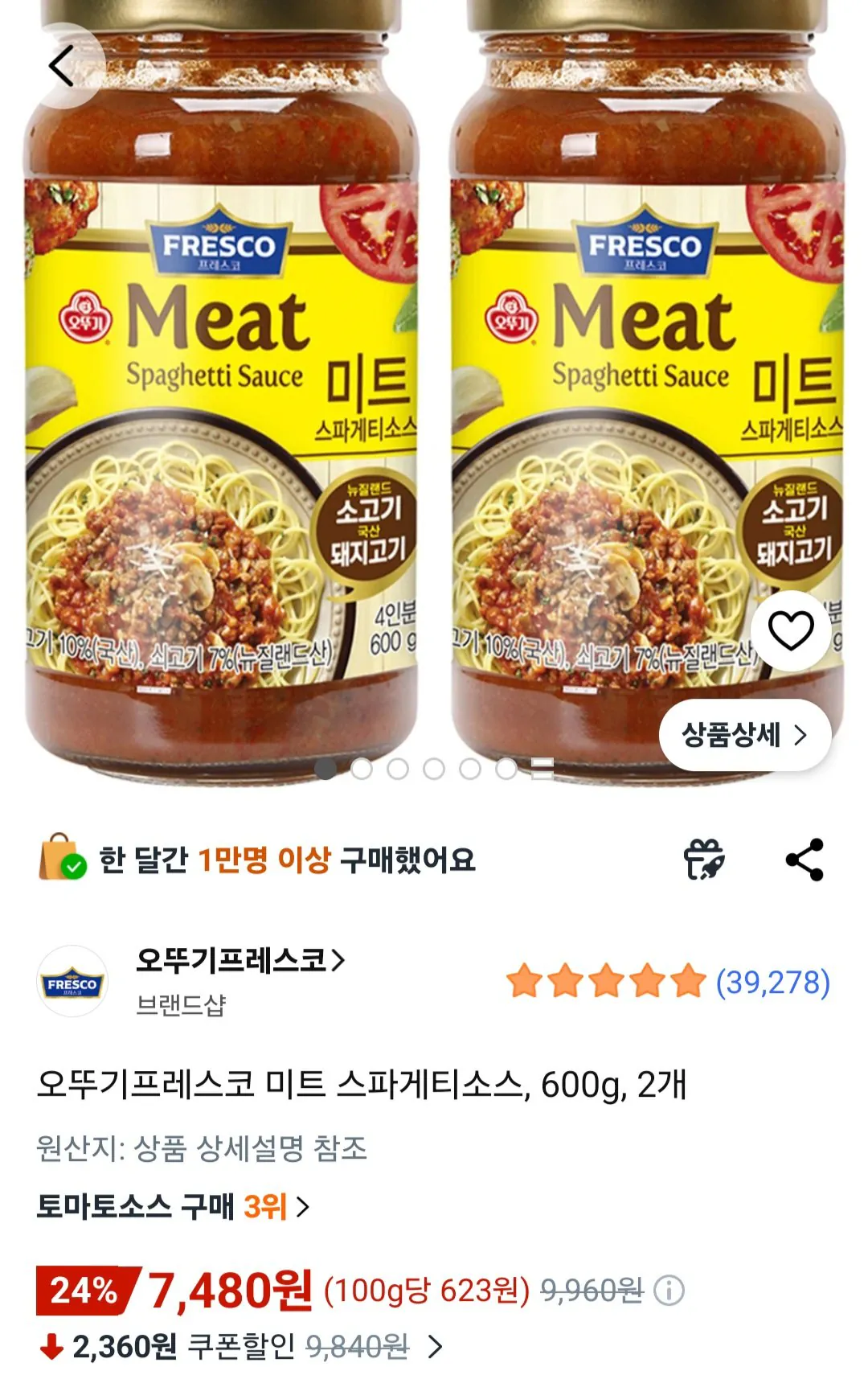Select the first carousel indicator dot
This screenshot has width=868, height=1375.
click(x=326, y=770)
